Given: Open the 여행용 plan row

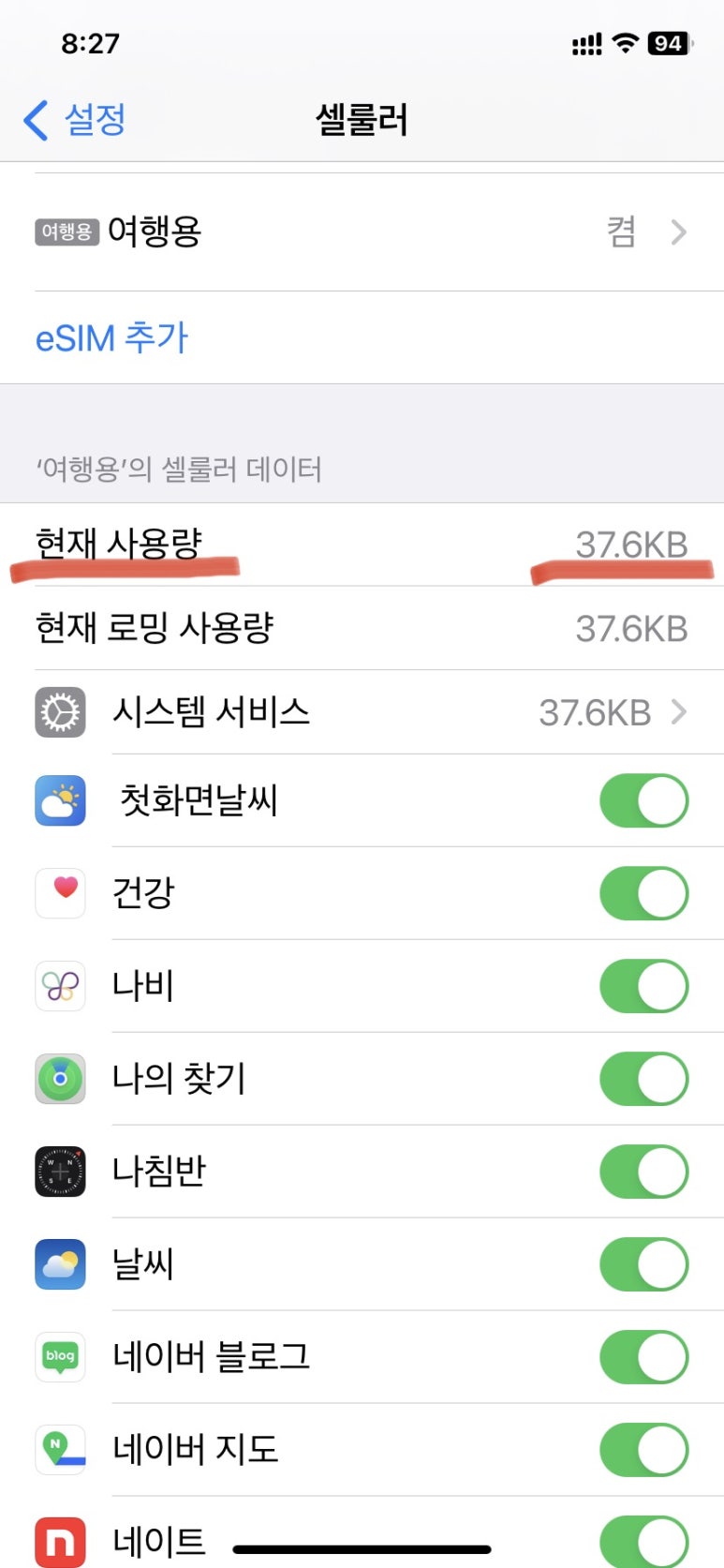Looking at the screenshot, I should [x=362, y=231].
